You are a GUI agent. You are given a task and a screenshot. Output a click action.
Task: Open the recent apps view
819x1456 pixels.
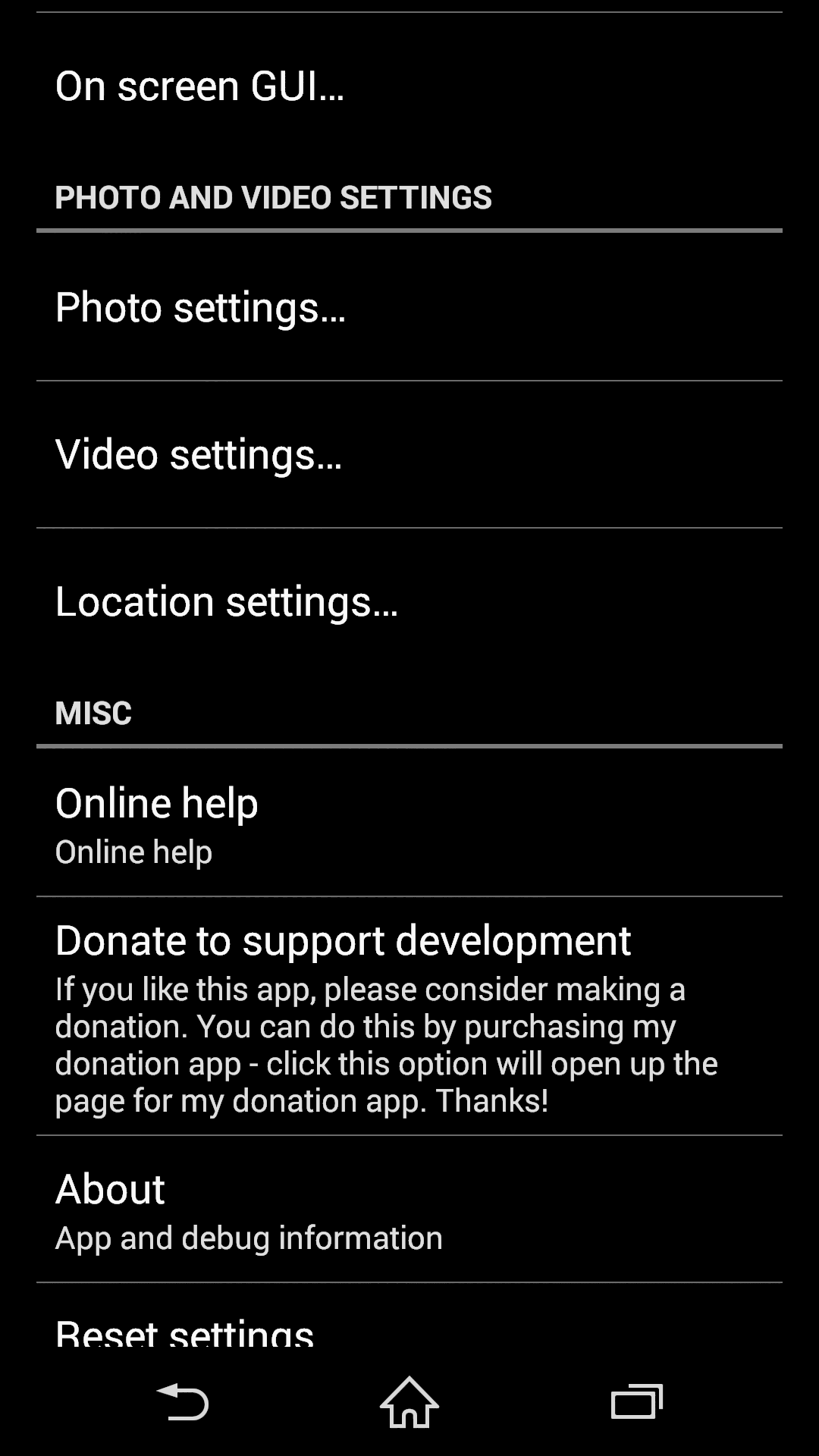(637, 1402)
